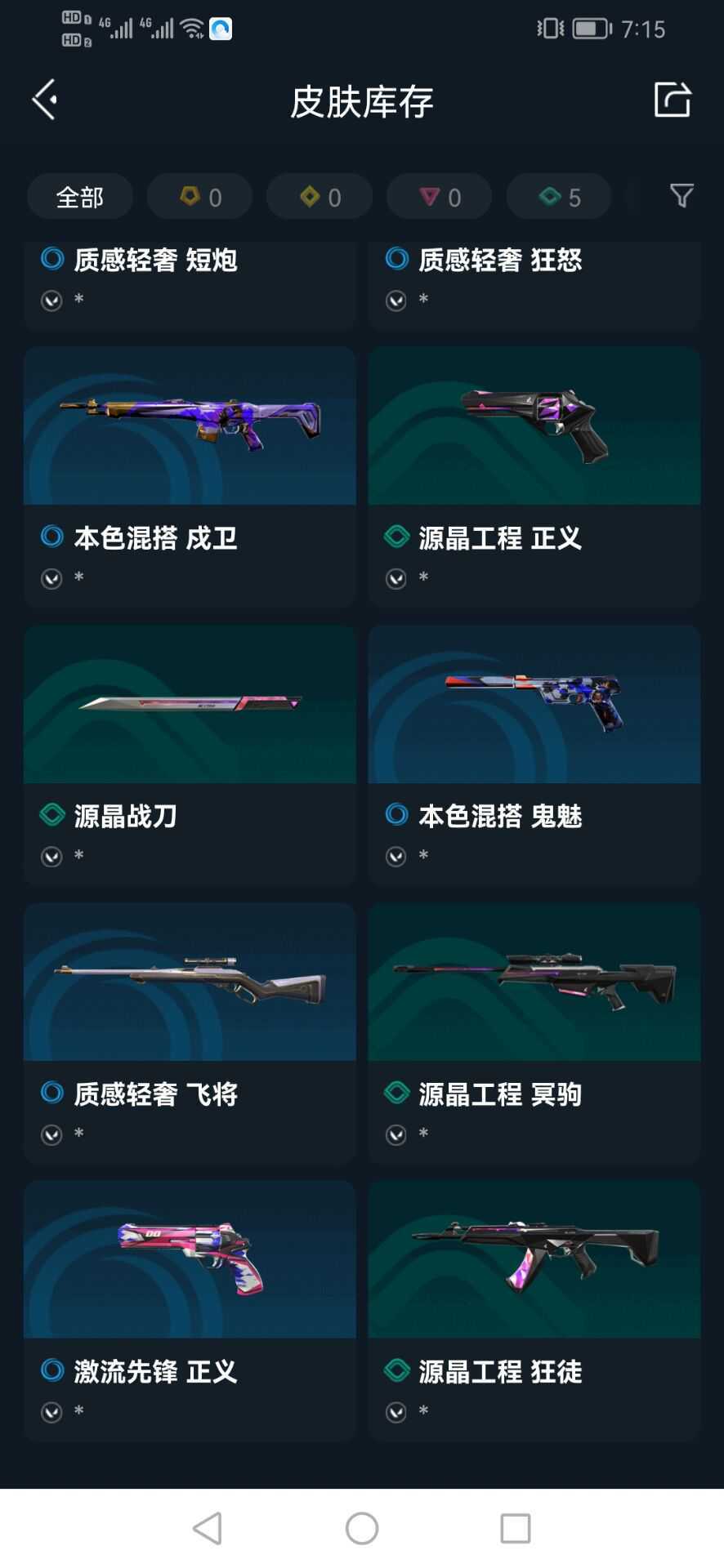Tap the pink triangle rarity filter showing 0
The image size is (724, 1568).
[x=439, y=196]
